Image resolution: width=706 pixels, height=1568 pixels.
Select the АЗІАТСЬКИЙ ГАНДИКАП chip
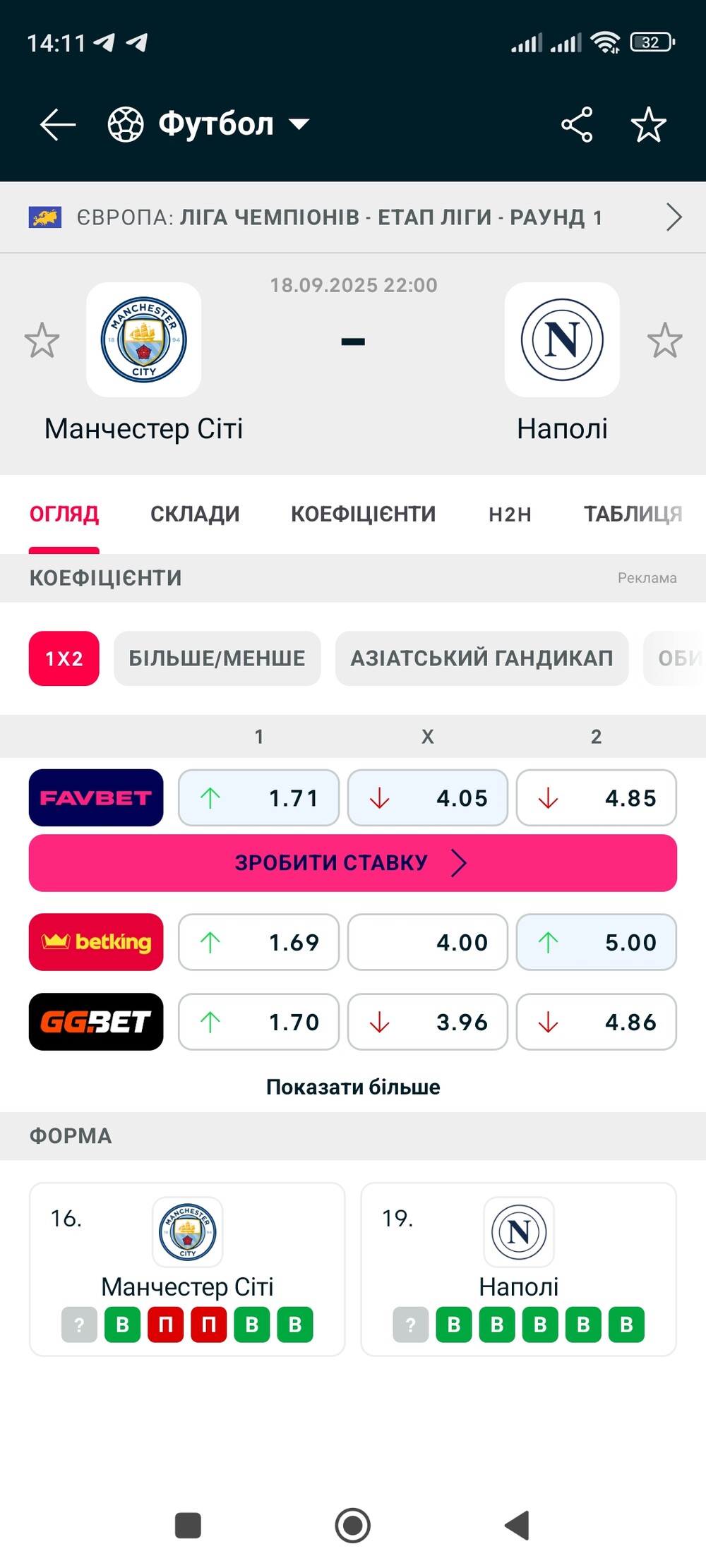(x=481, y=658)
